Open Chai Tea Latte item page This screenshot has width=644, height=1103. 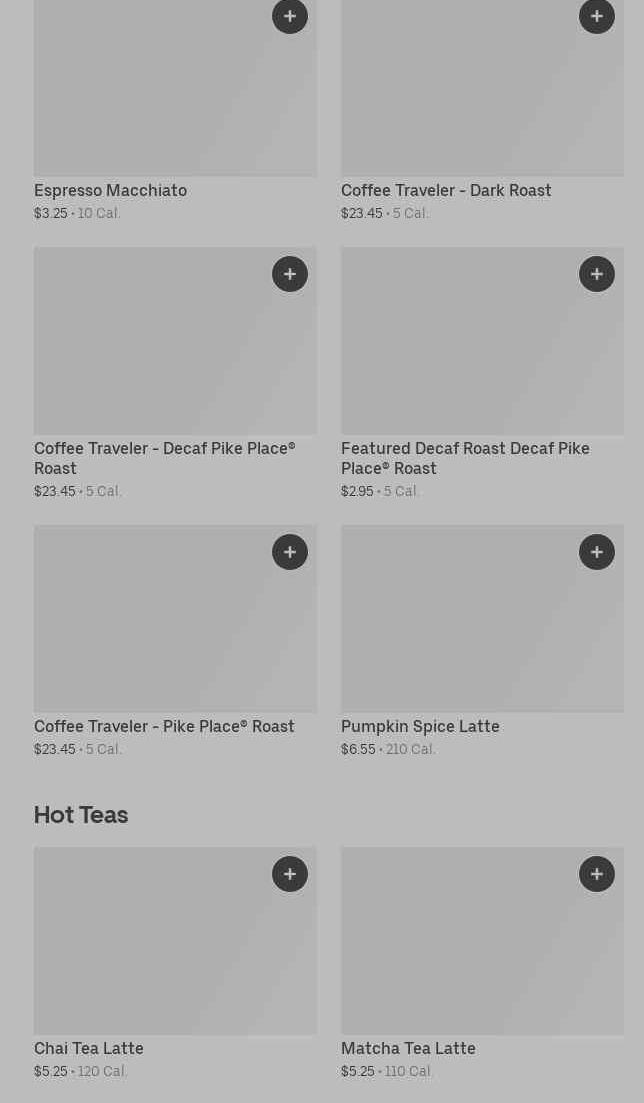tap(89, 1048)
